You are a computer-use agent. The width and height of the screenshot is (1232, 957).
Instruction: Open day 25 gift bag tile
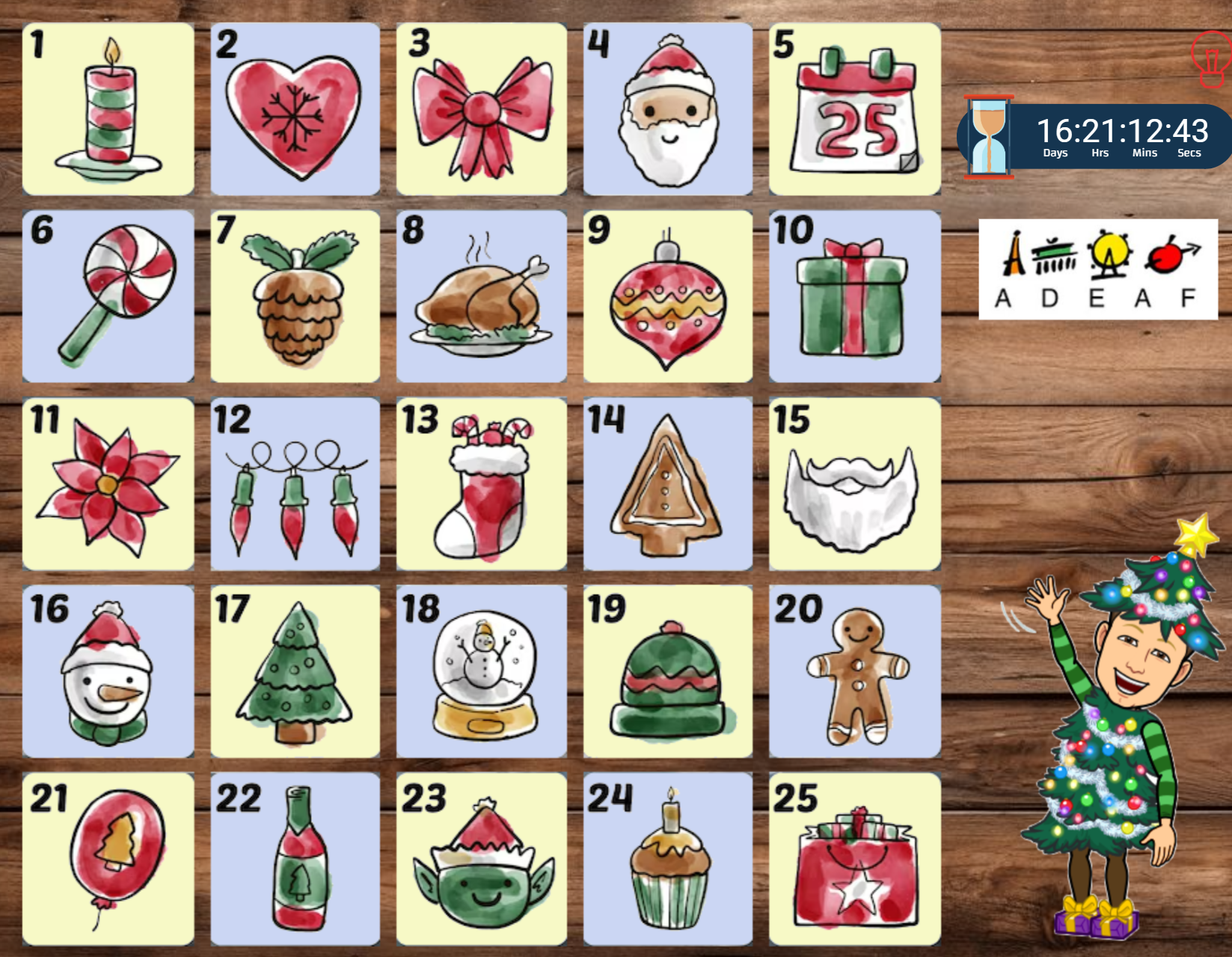pos(854,859)
